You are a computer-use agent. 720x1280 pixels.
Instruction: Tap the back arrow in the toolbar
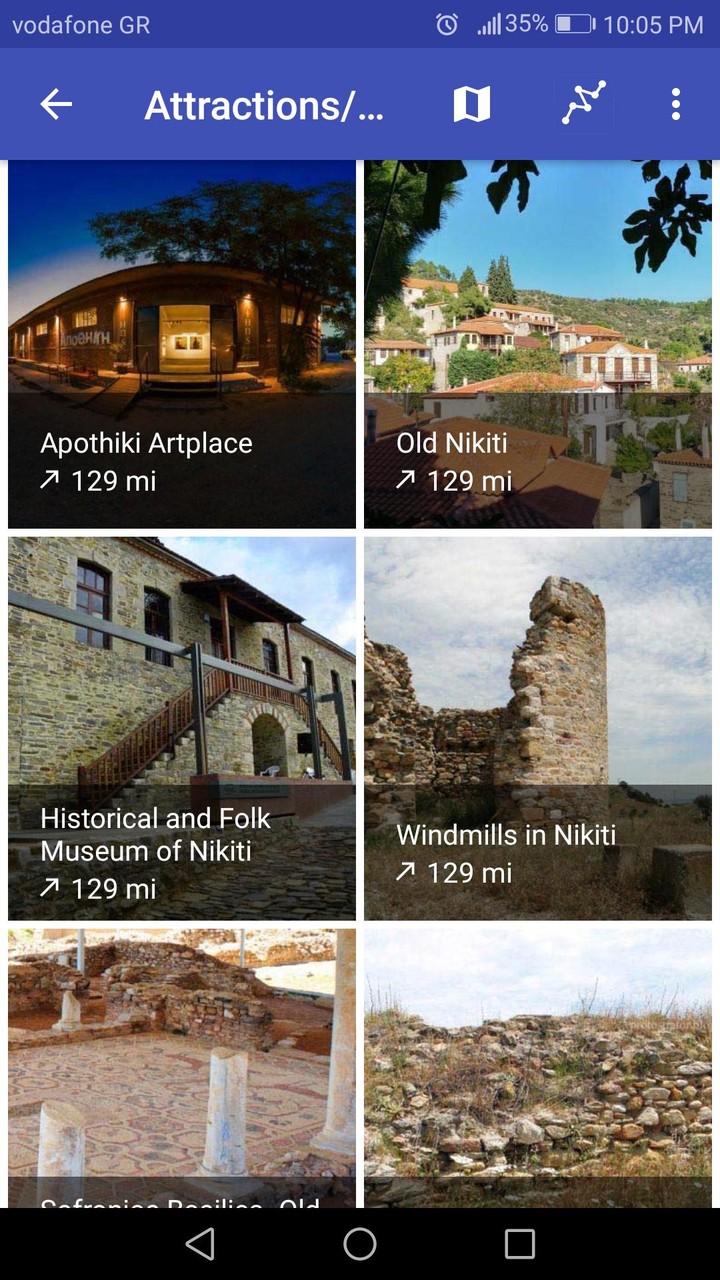pos(56,104)
